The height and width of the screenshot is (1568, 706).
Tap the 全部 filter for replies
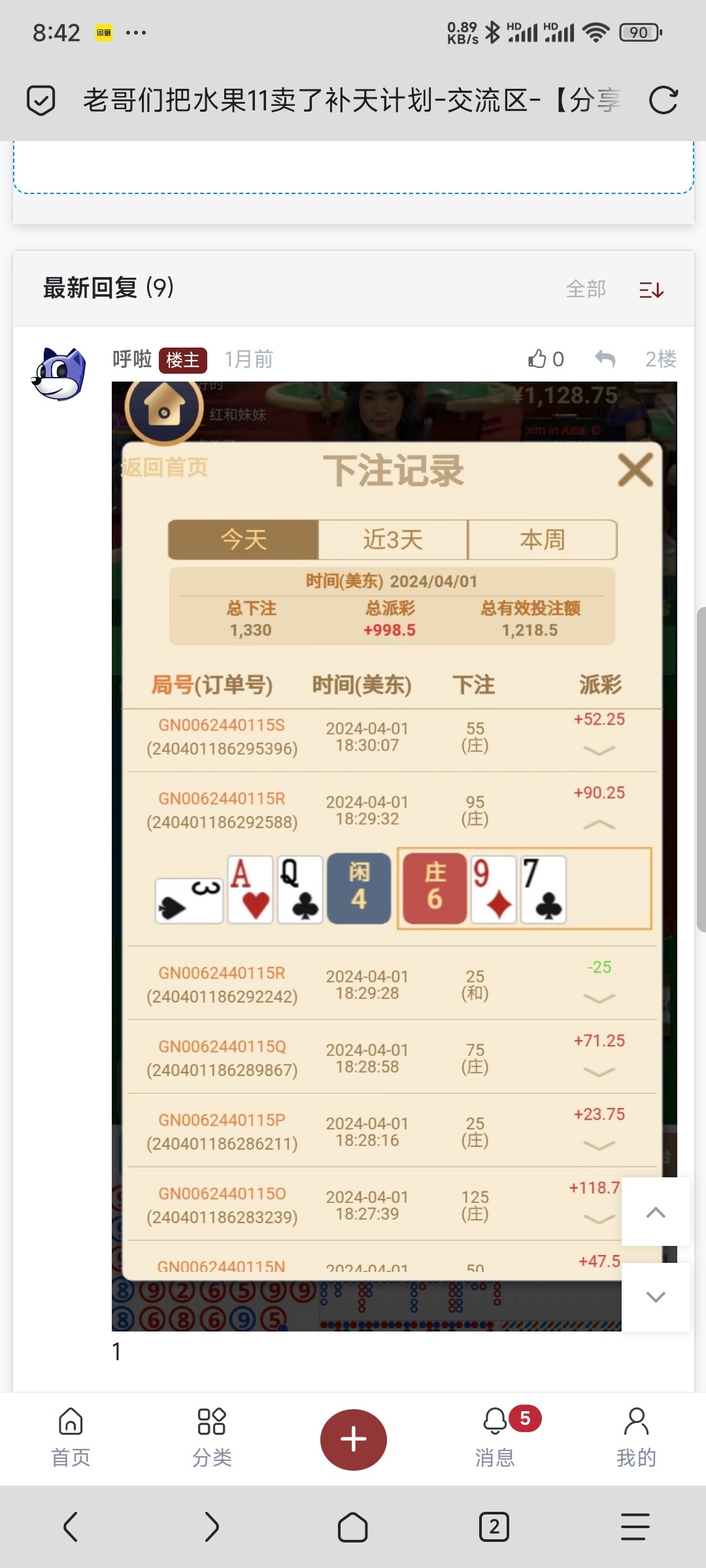coord(586,289)
